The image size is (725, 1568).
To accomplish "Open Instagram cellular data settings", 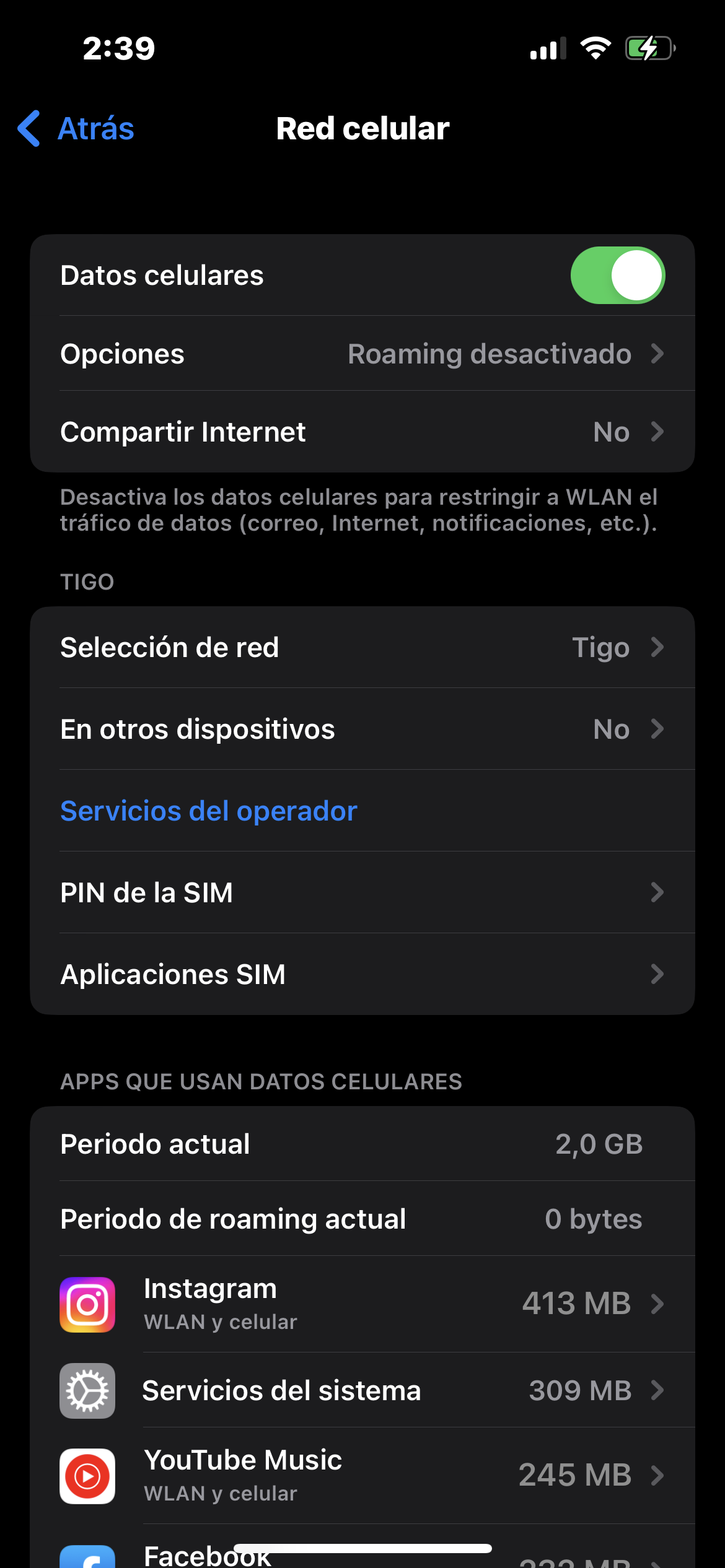I will click(x=362, y=1304).
